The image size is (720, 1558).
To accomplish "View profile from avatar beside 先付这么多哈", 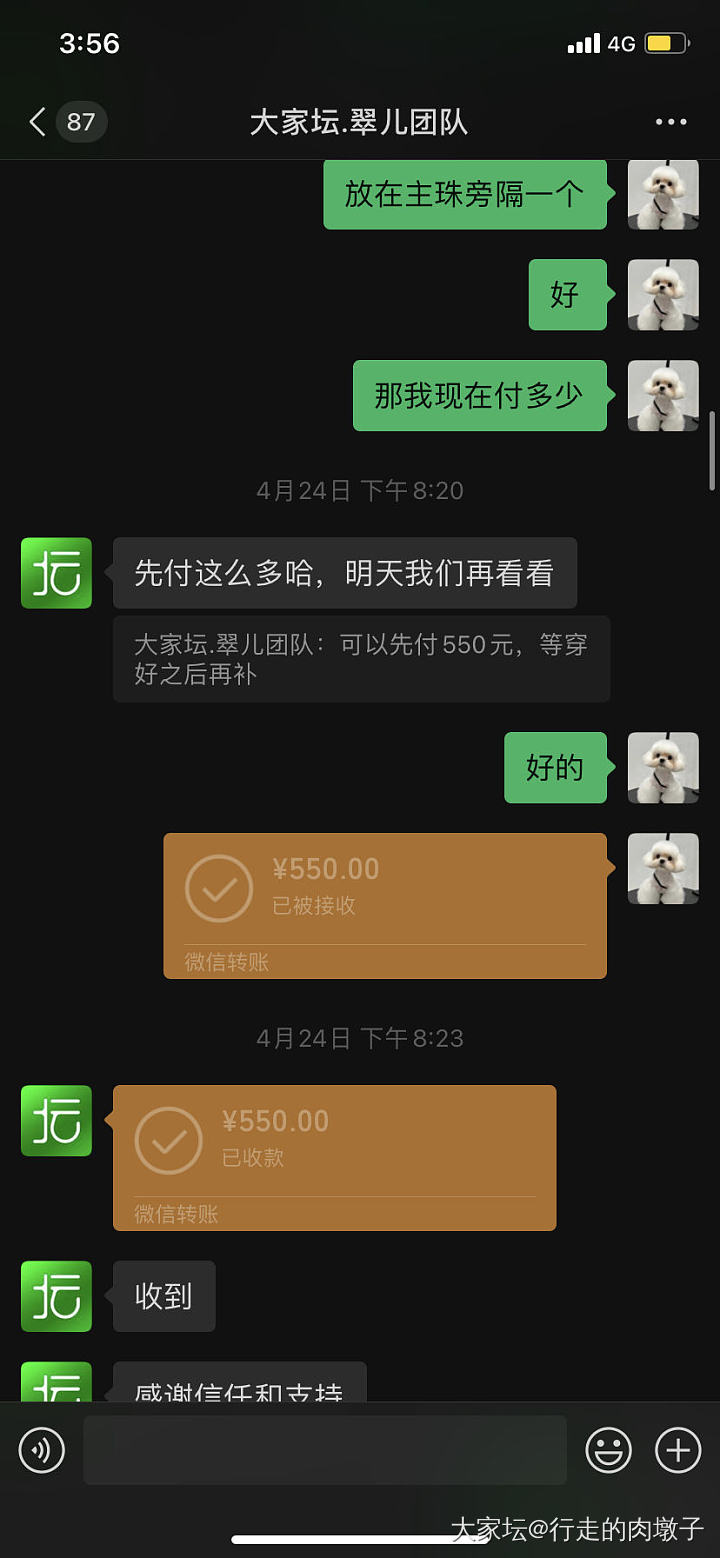I will pyautogui.click(x=57, y=573).
